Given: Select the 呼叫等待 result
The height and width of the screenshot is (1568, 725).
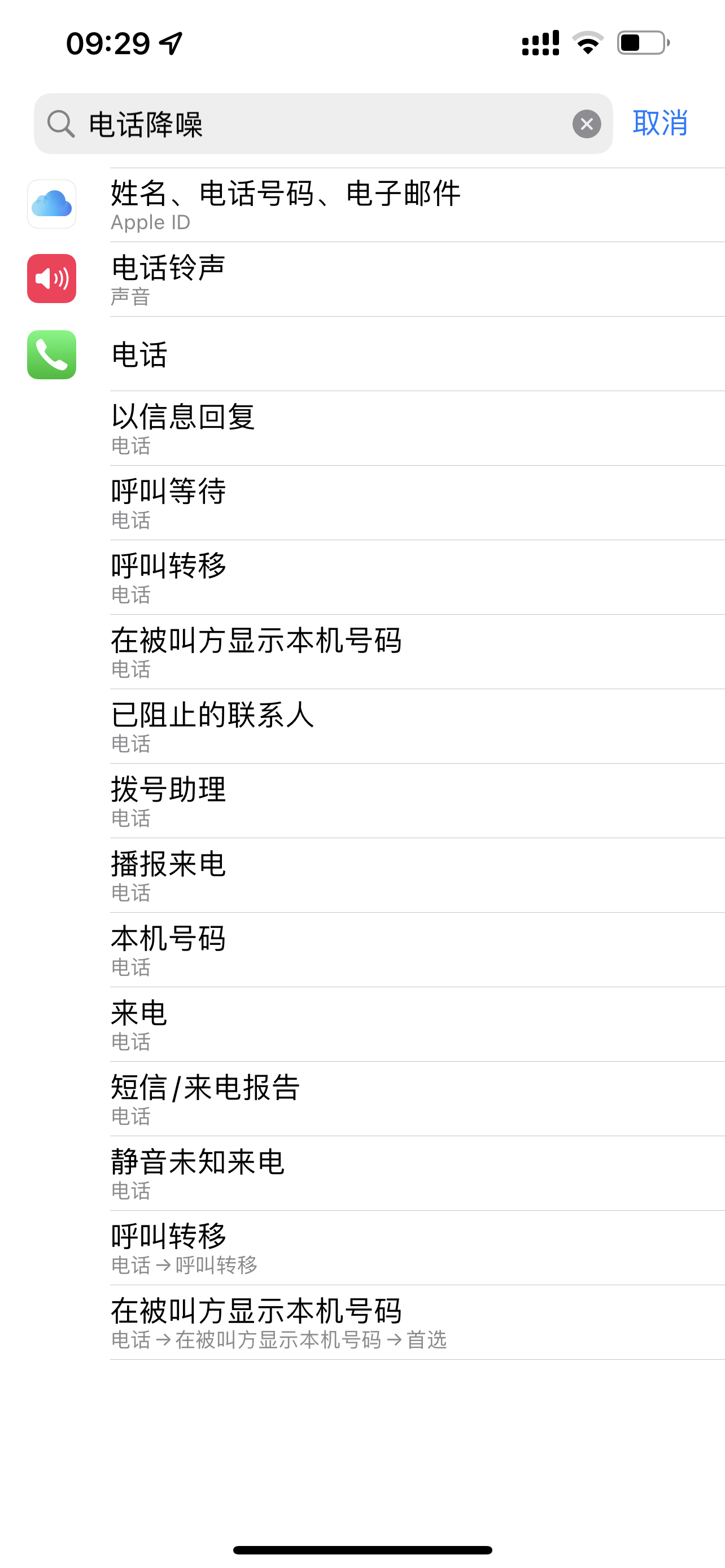Looking at the screenshot, I should click(x=365, y=503).
